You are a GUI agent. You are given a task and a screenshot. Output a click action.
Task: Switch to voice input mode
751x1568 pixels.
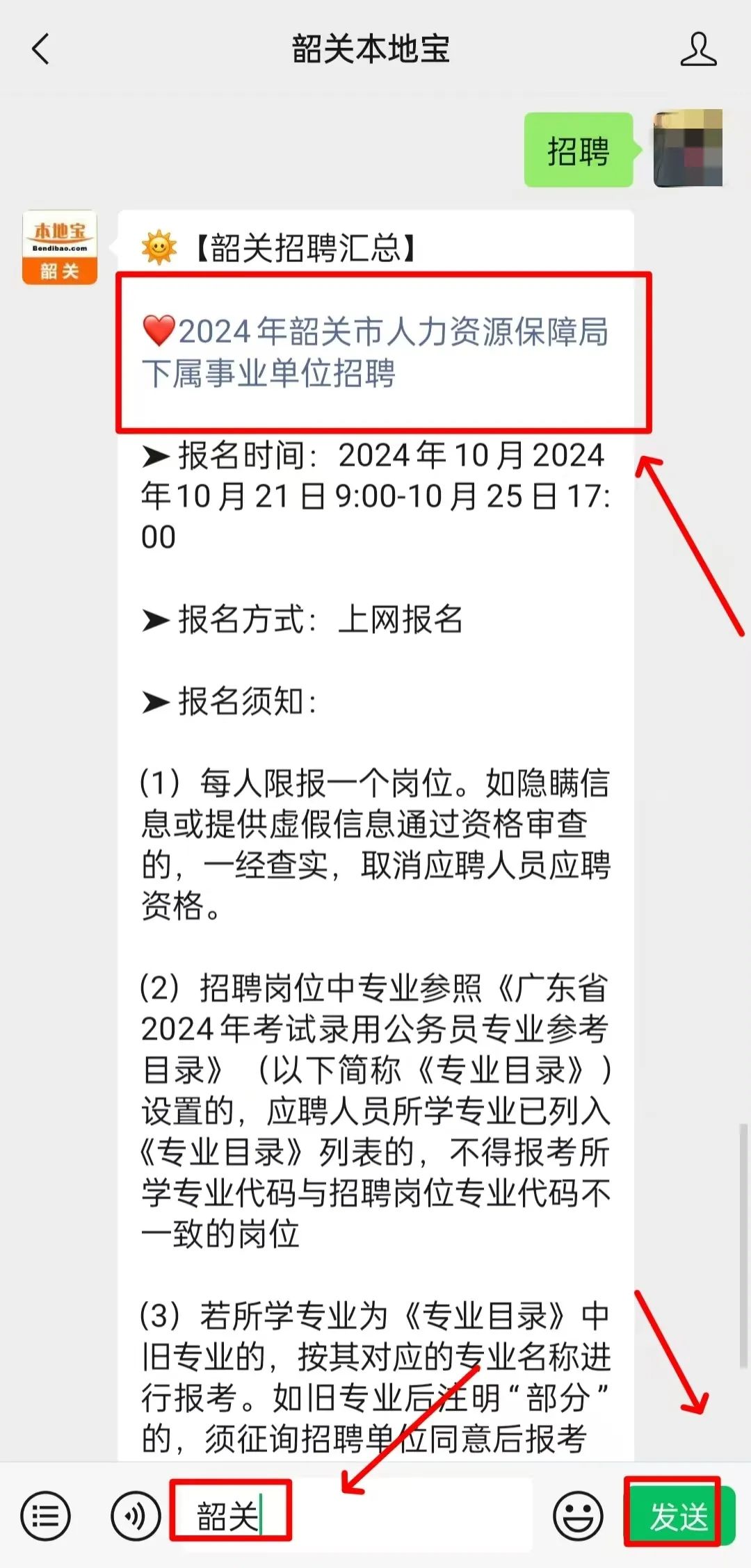(136, 1516)
